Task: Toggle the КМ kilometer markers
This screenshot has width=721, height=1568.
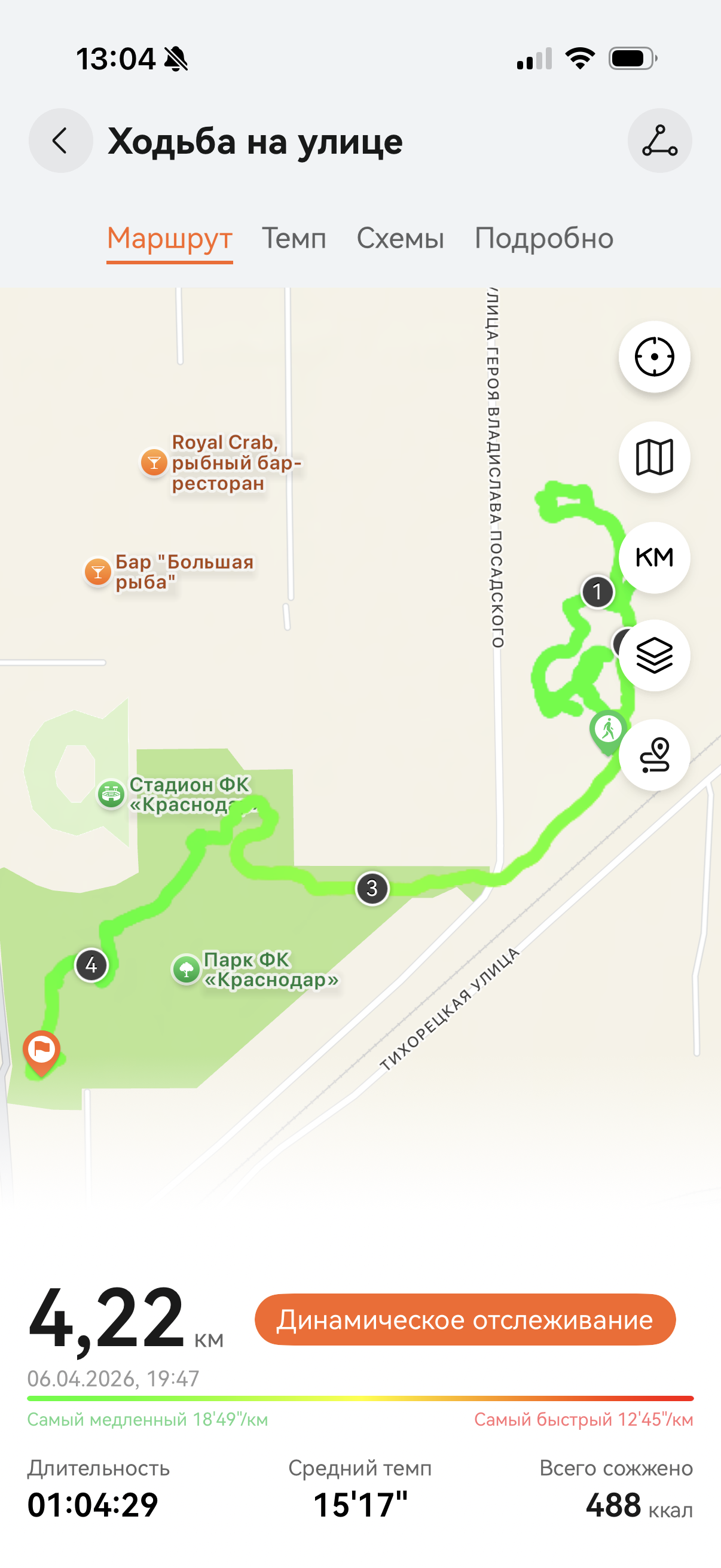Action: click(654, 557)
